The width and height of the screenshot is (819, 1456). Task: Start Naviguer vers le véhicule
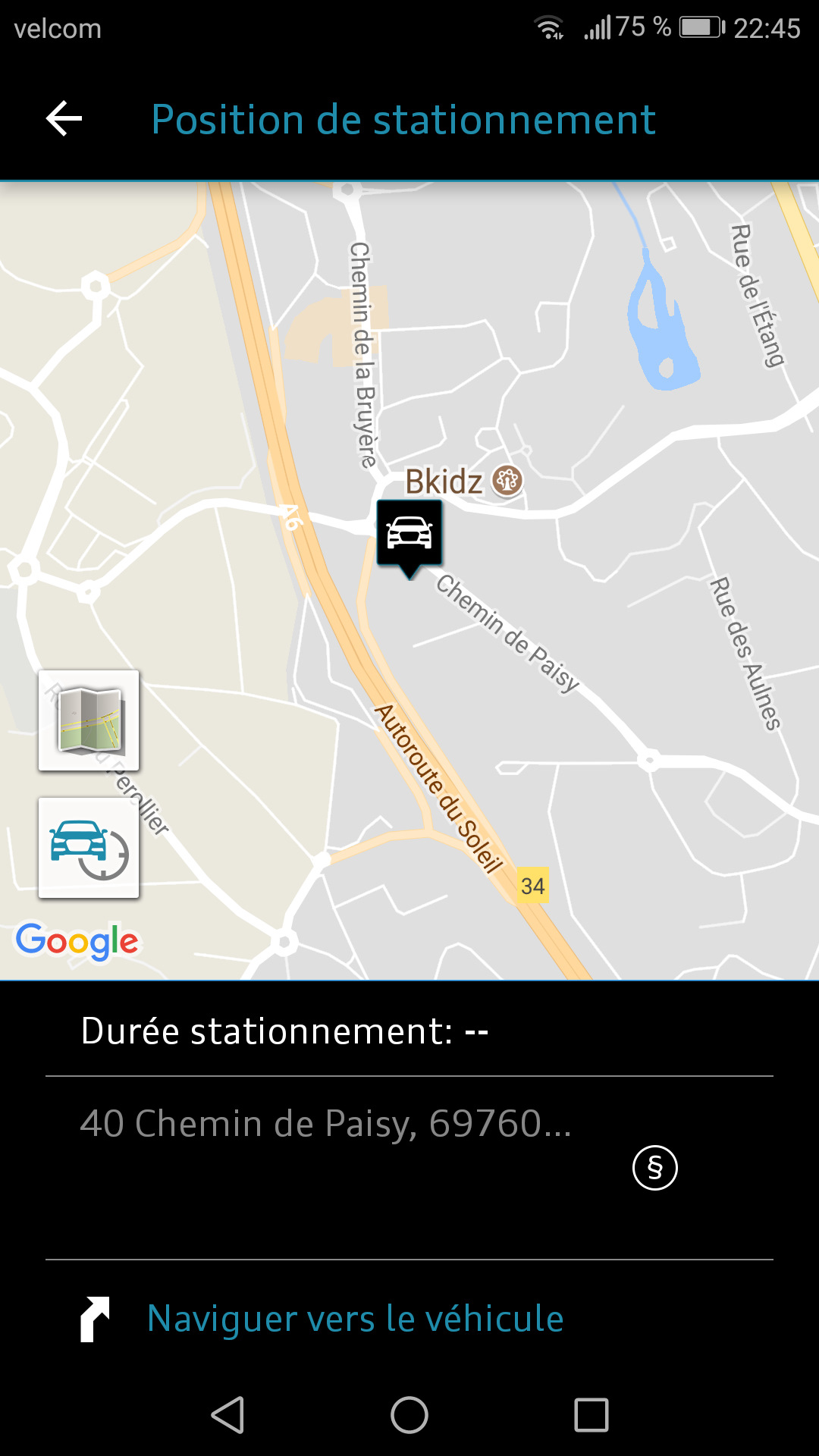[355, 1319]
